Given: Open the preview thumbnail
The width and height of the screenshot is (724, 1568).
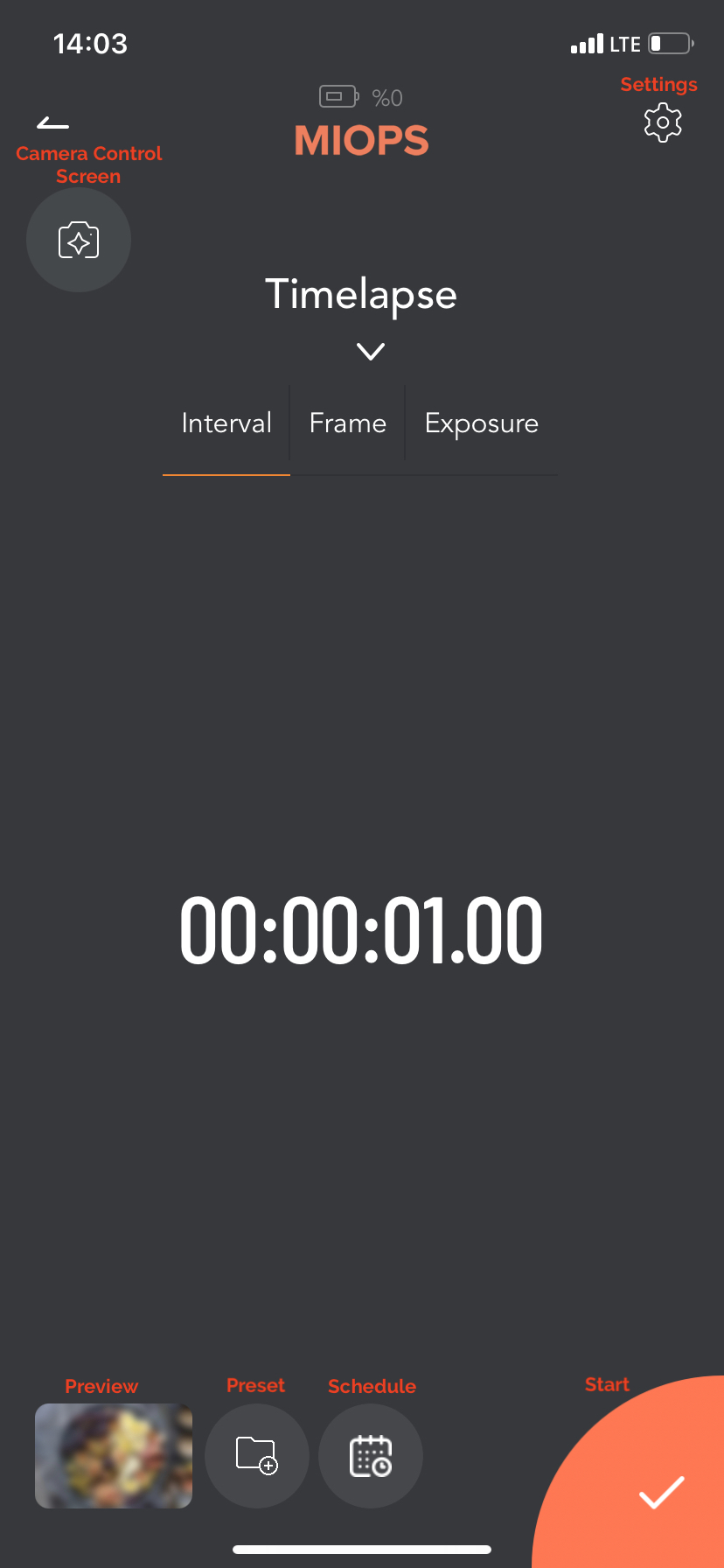Looking at the screenshot, I should (114, 1456).
